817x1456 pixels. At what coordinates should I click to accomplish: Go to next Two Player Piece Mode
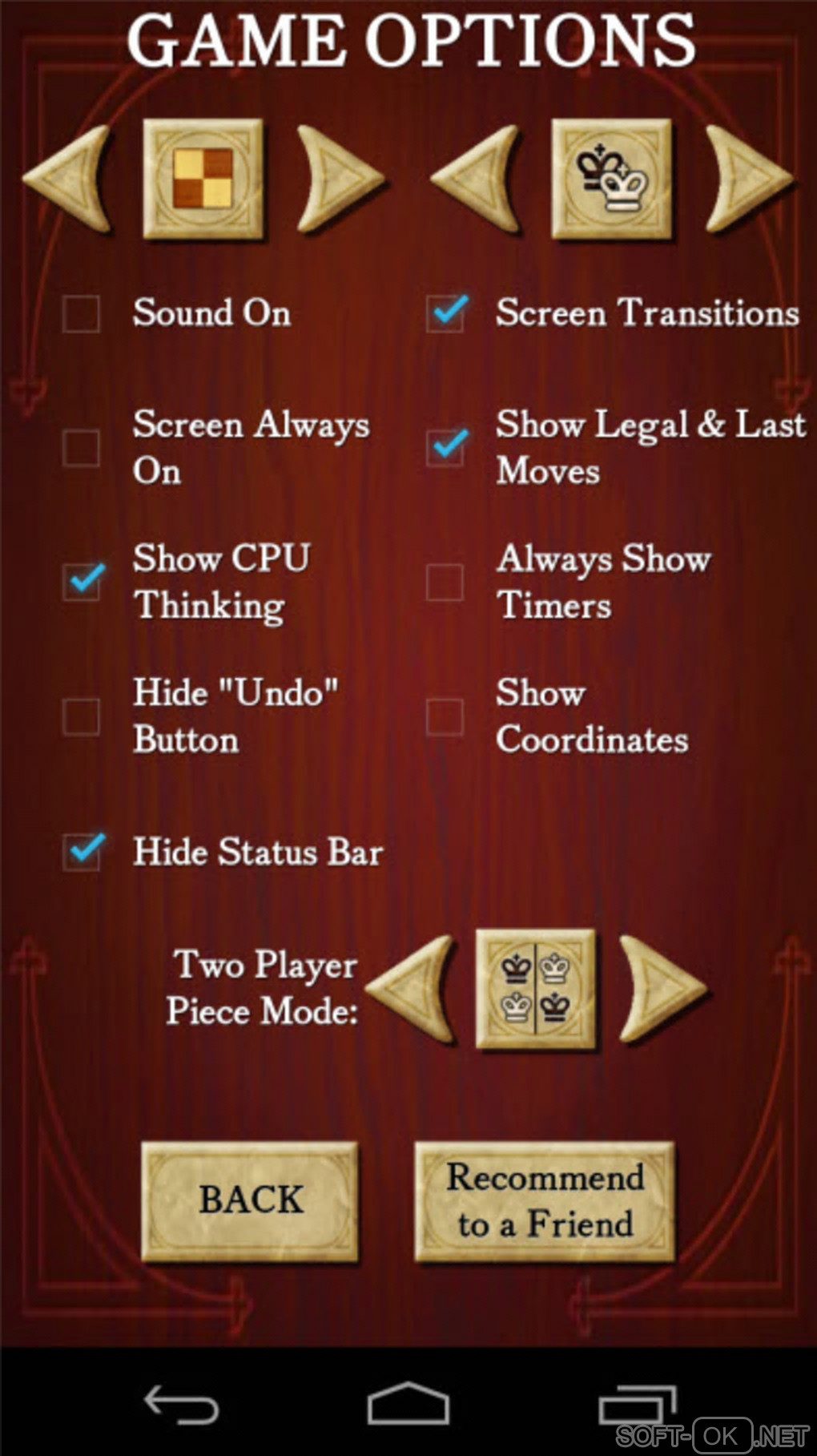tap(660, 990)
